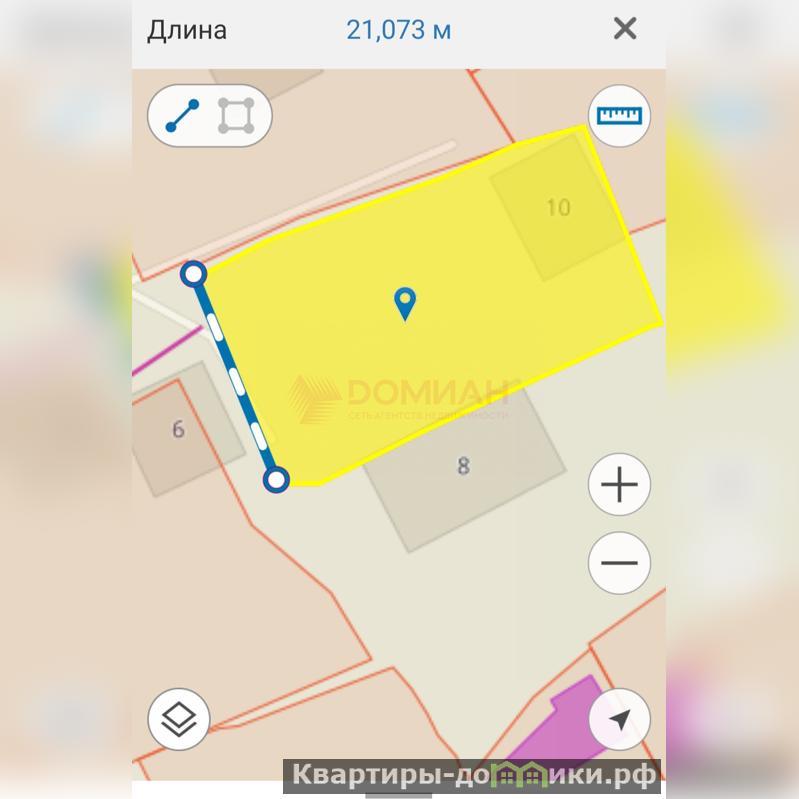Select the line distance measuring mode
The width and height of the screenshot is (799, 799).
(x=184, y=116)
